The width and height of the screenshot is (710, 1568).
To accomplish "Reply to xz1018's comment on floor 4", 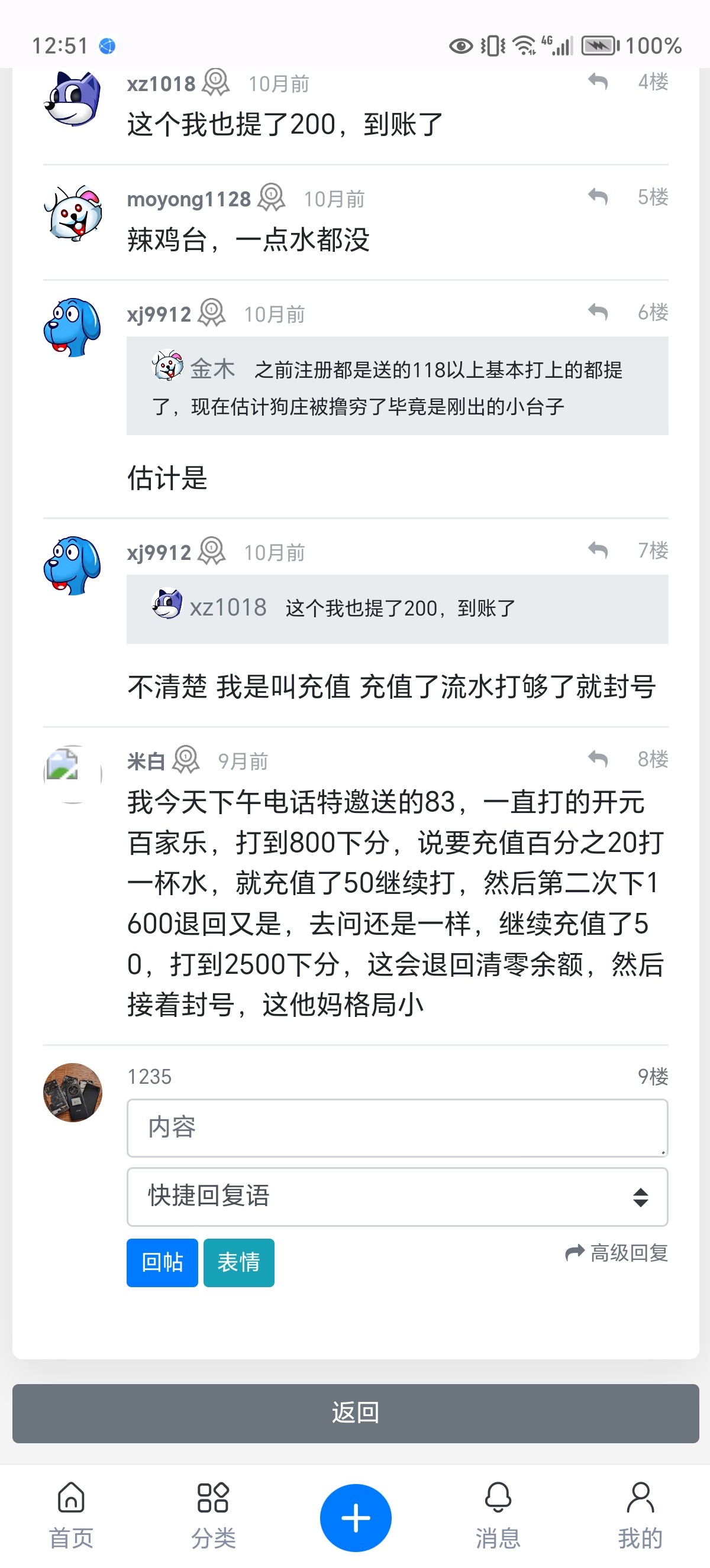I will click(598, 82).
